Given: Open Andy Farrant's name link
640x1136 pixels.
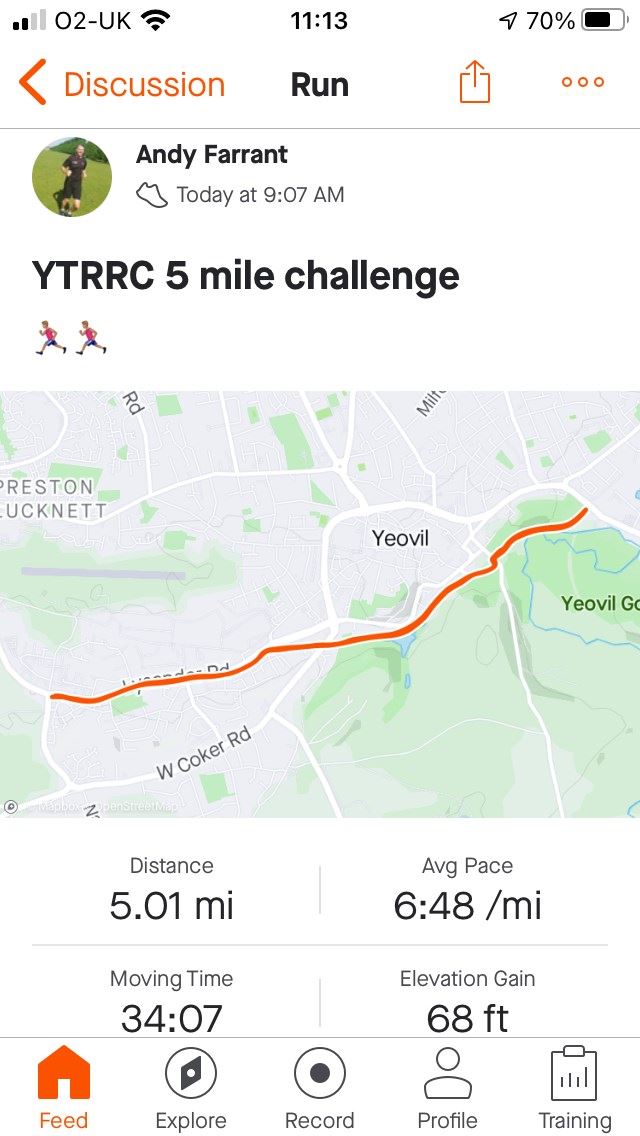Looking at the screenshot, I should point(212,155).
